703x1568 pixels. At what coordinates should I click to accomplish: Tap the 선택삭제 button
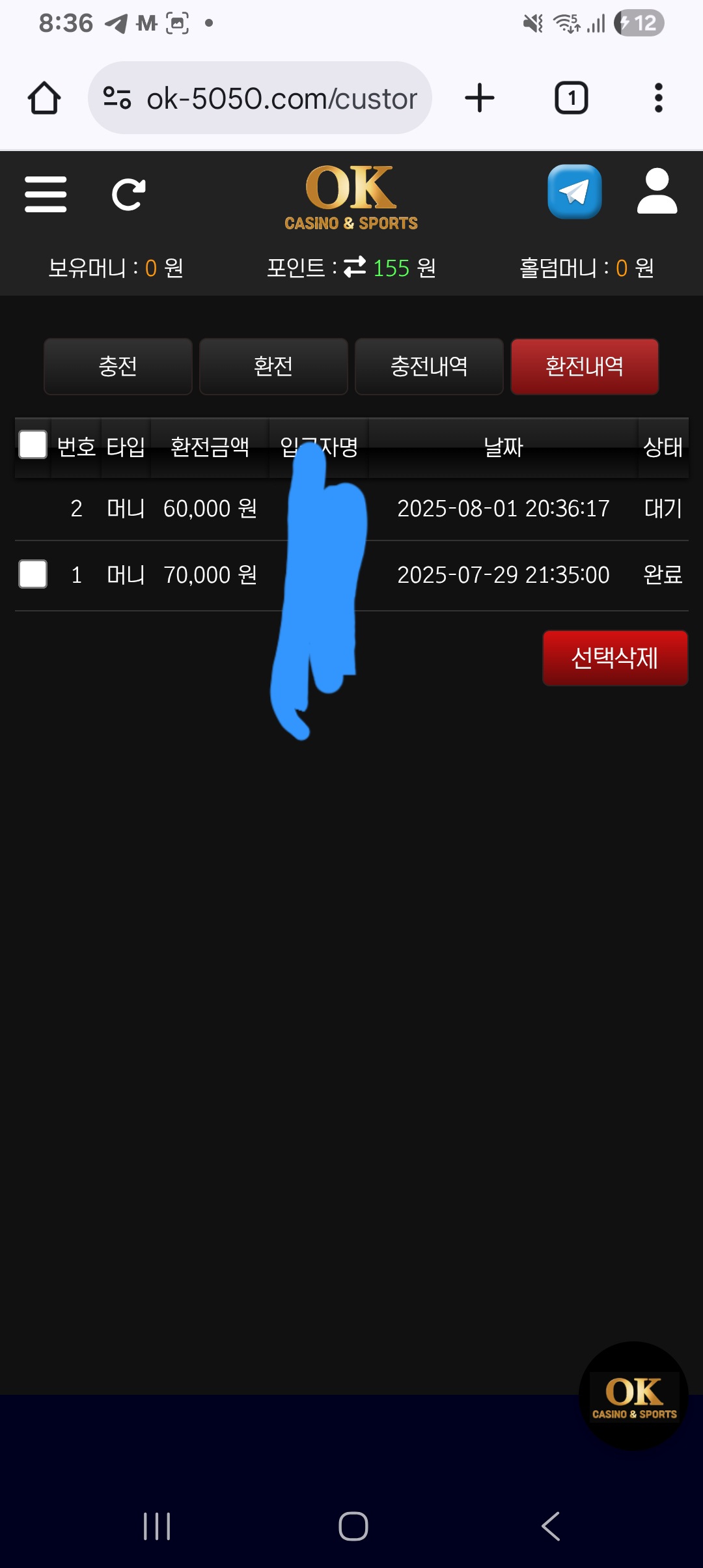point(615,658)
